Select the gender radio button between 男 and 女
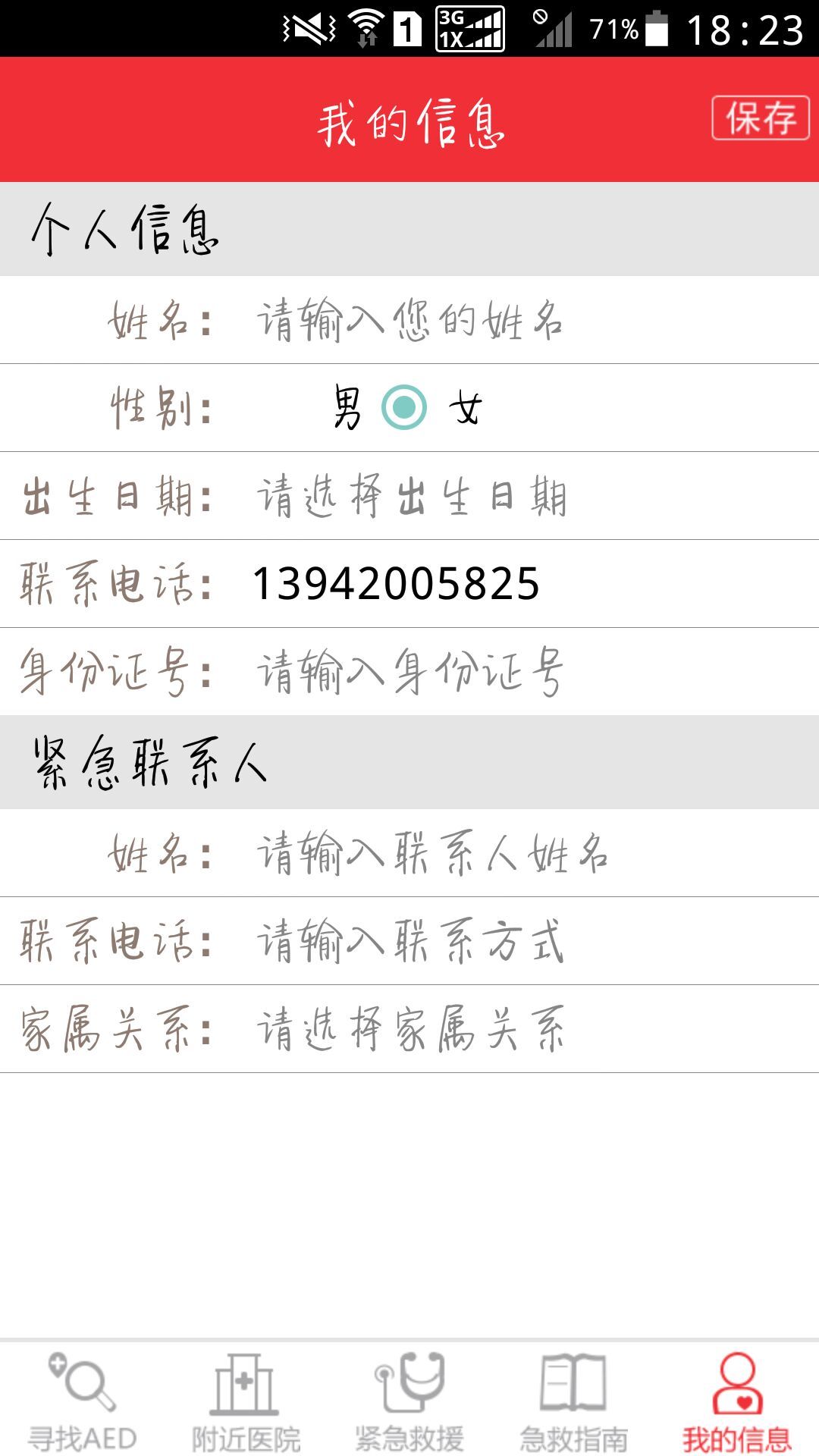The image size is (819, 1456). [404, 408]
